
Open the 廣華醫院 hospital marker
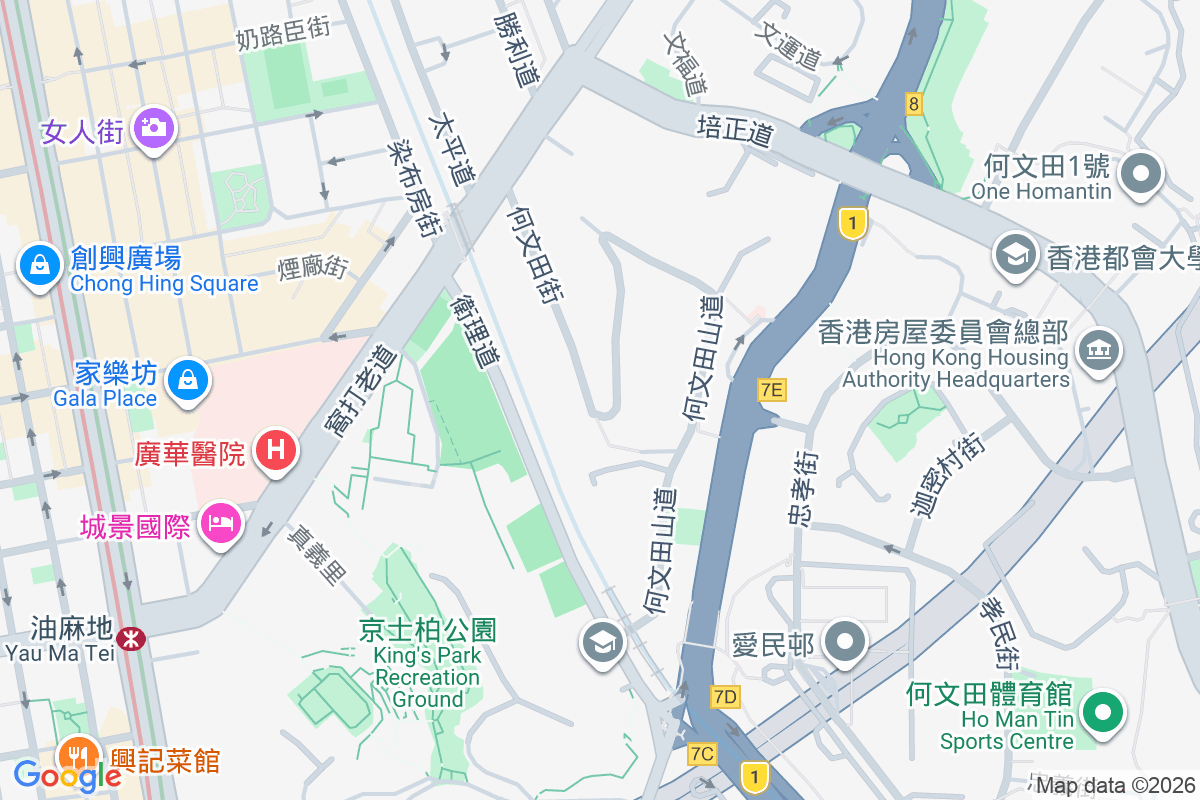click(x=276, y=450)
